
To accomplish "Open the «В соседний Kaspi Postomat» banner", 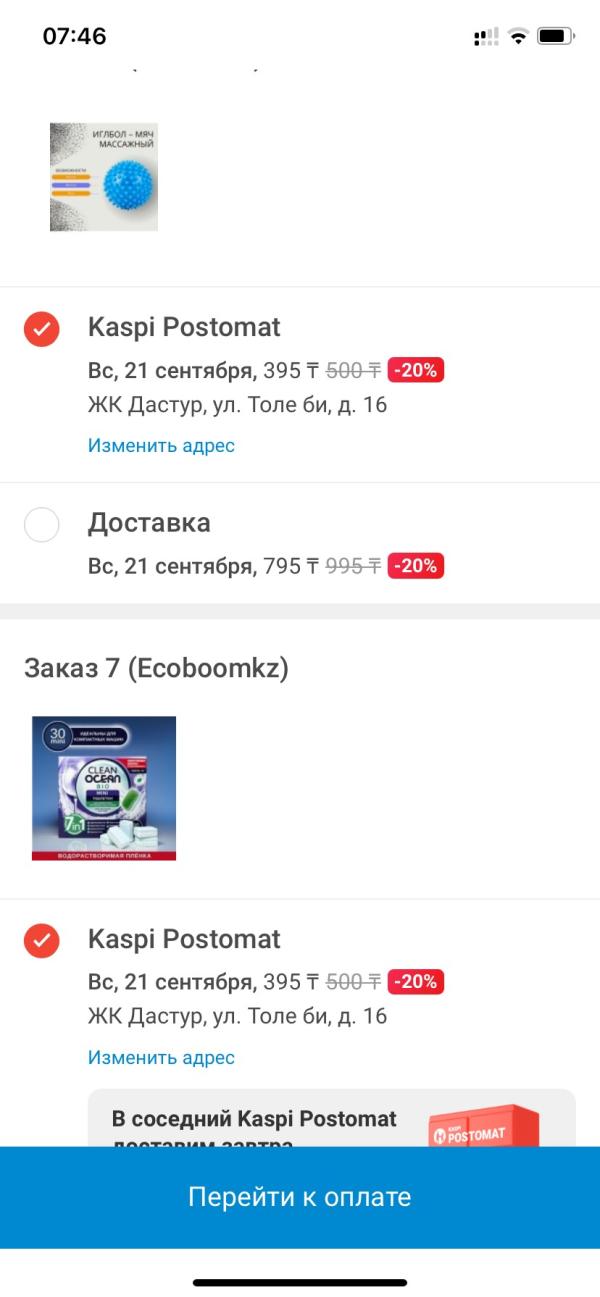I will point(330,1120).
